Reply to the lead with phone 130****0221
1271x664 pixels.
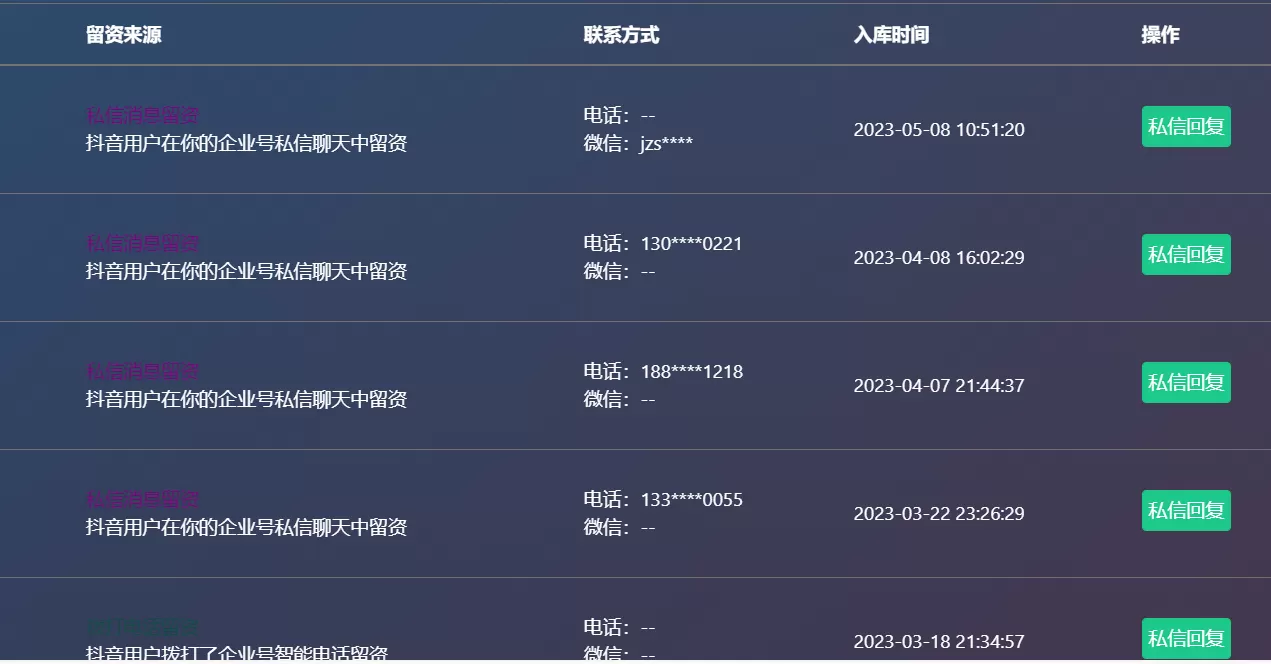(x=1186, y=255)
